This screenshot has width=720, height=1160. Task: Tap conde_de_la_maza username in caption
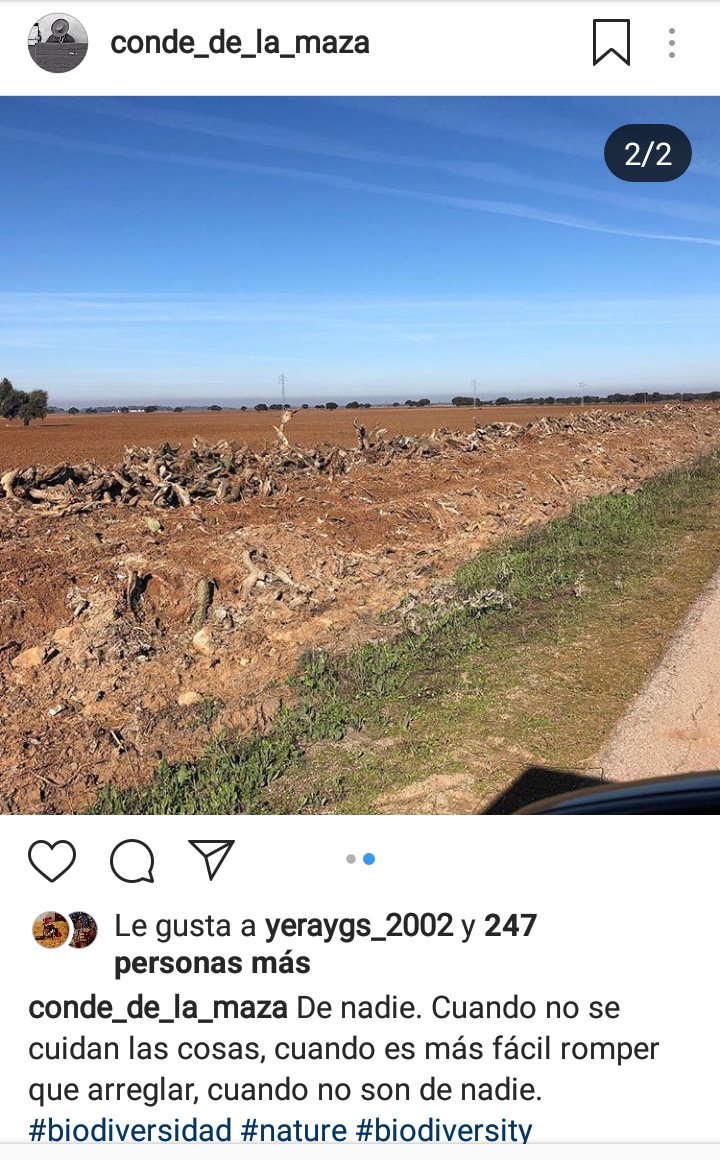(x=158, y=1008)
